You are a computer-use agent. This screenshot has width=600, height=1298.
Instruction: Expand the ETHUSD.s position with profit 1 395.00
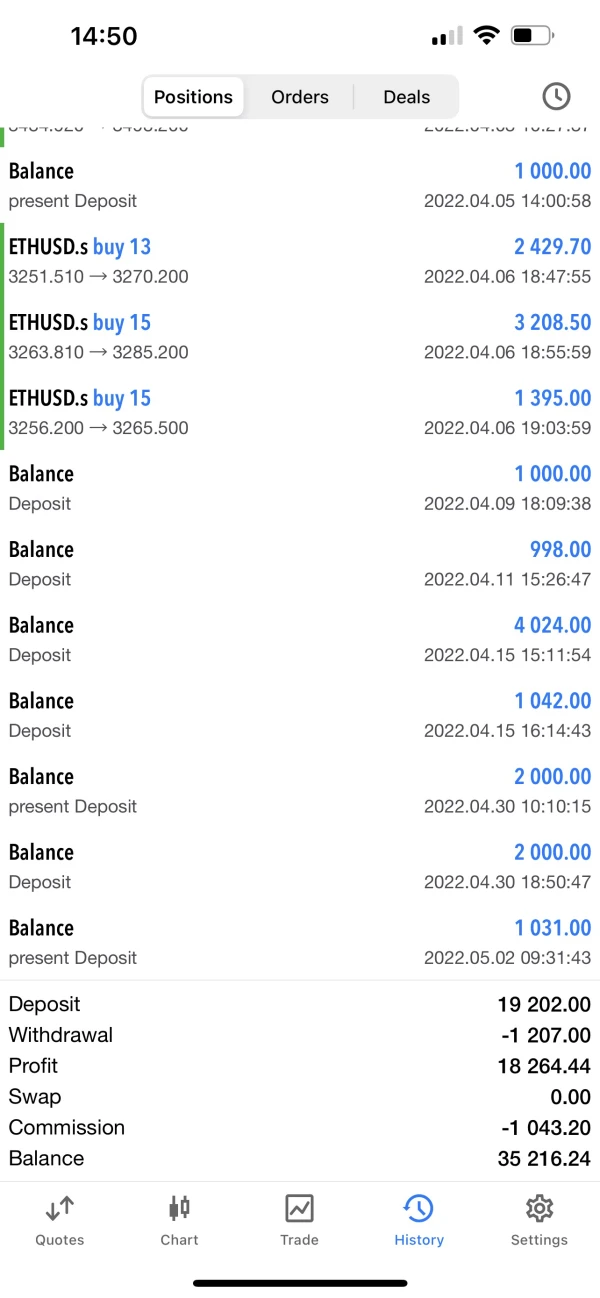(300, 412)
